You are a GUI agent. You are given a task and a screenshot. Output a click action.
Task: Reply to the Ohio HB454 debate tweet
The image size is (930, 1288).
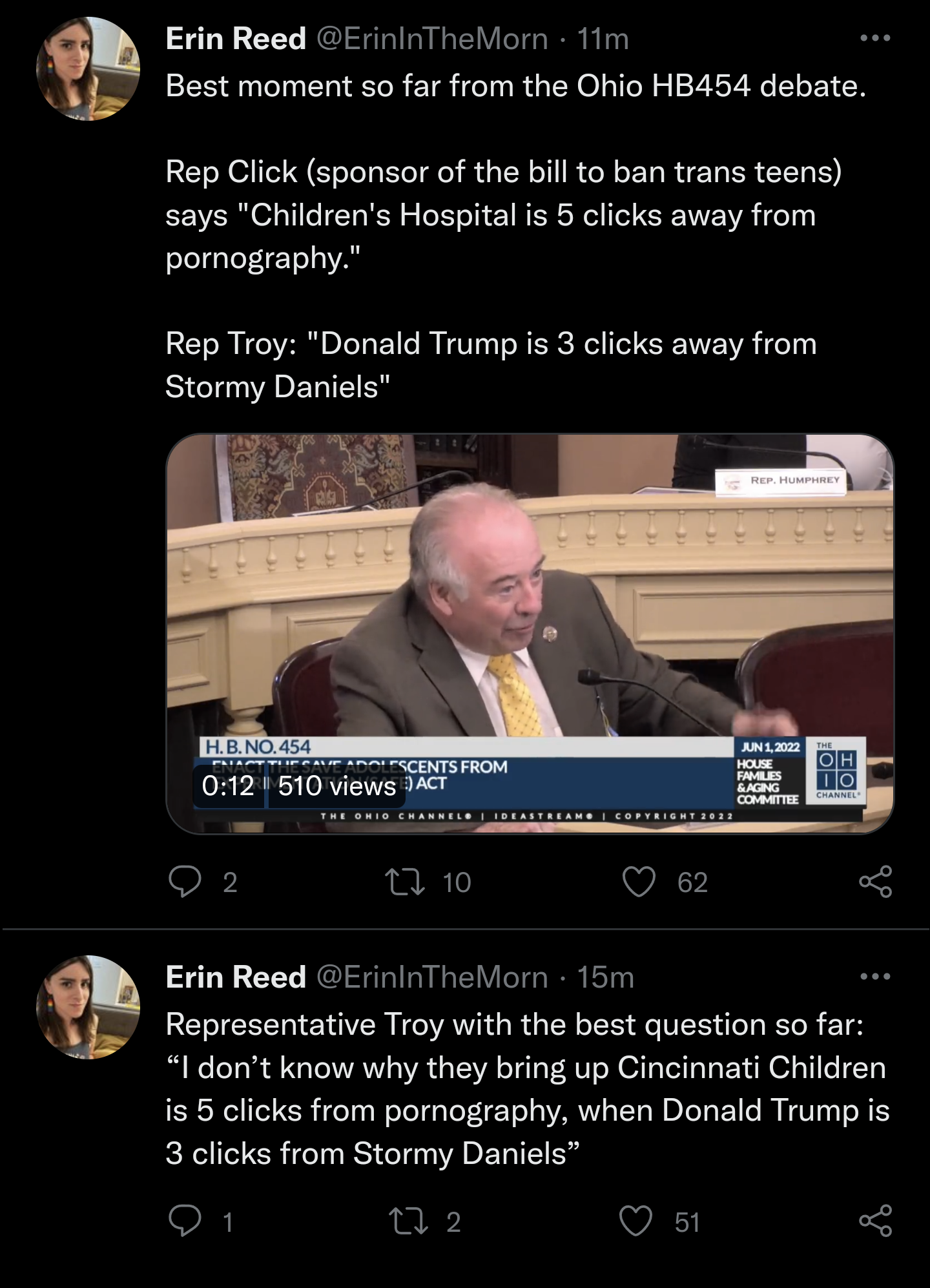click(185, 882)
